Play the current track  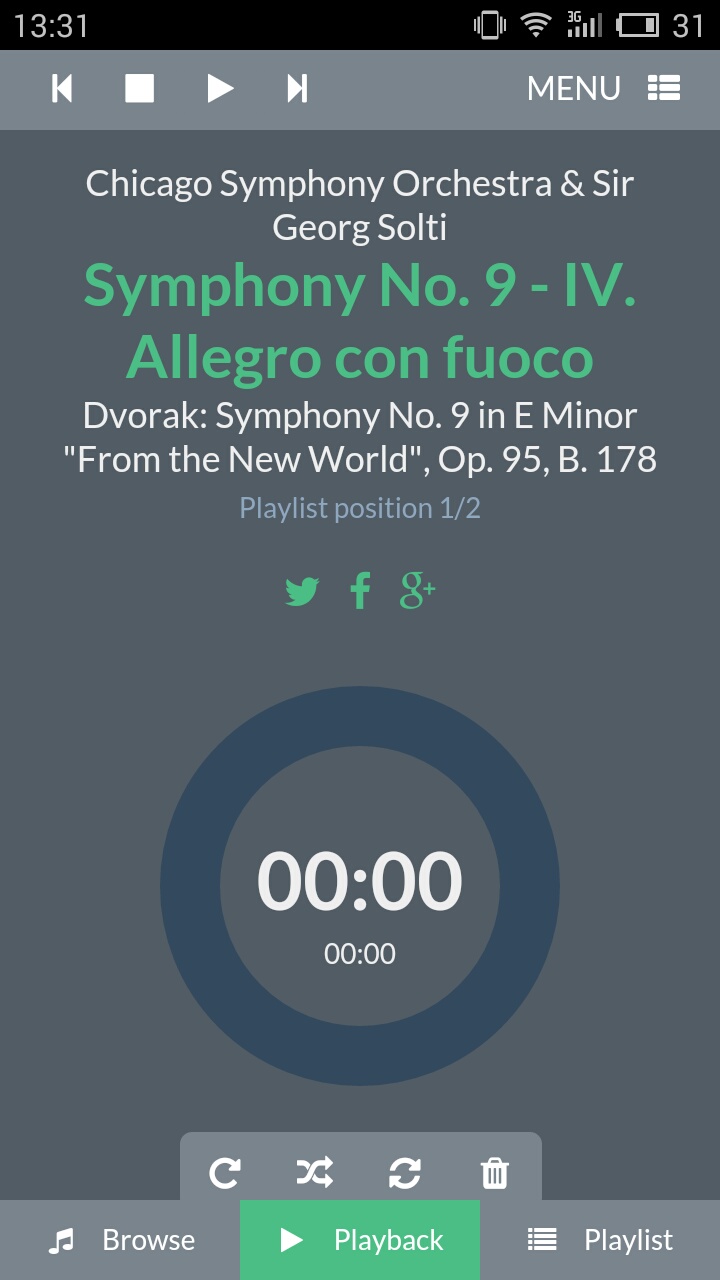pos(220,89)
